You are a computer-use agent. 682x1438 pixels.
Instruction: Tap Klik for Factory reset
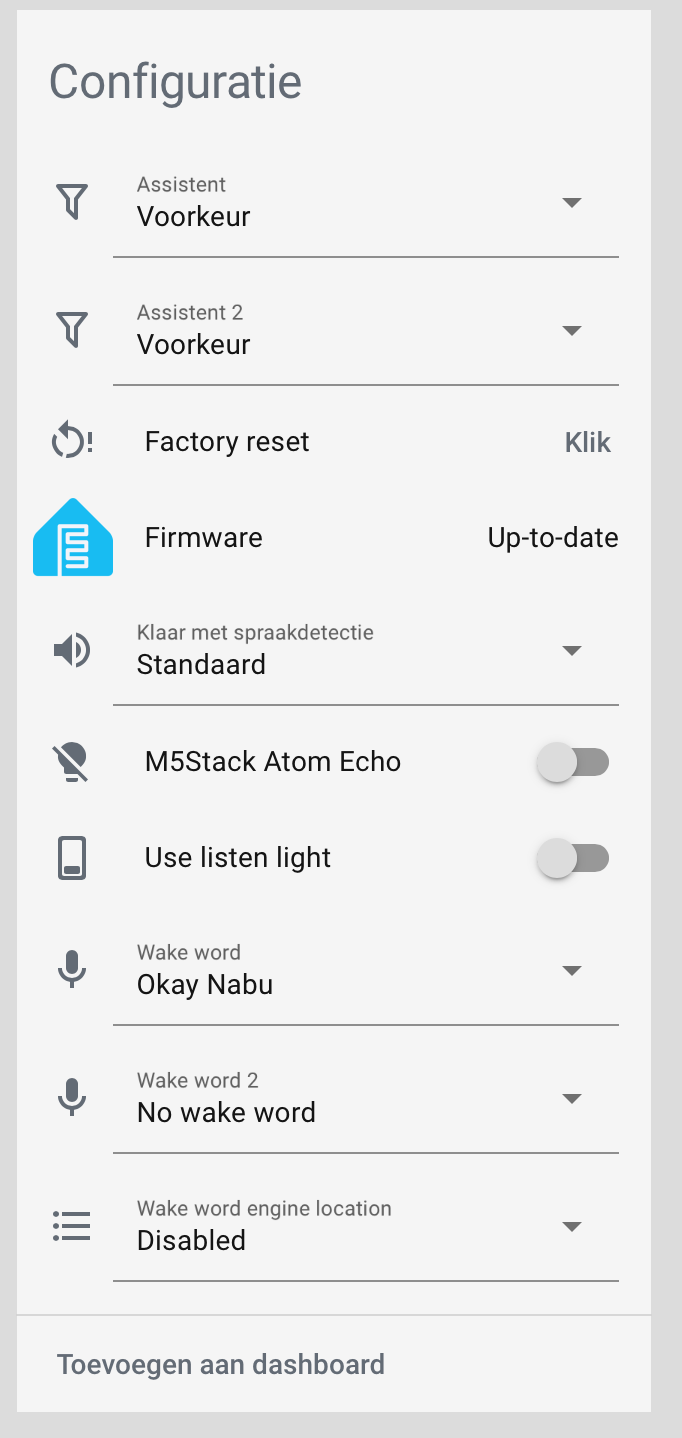[x=587, y=443]
